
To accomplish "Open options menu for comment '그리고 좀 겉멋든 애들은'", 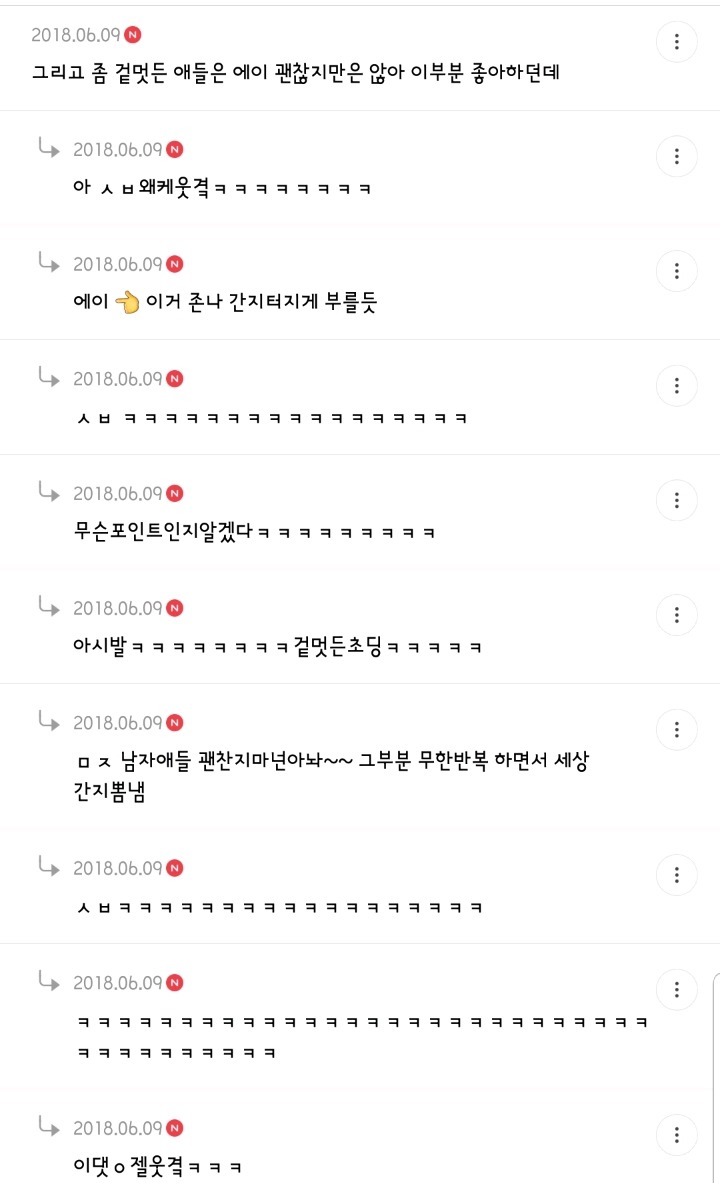I will click(x=676, y=41).
